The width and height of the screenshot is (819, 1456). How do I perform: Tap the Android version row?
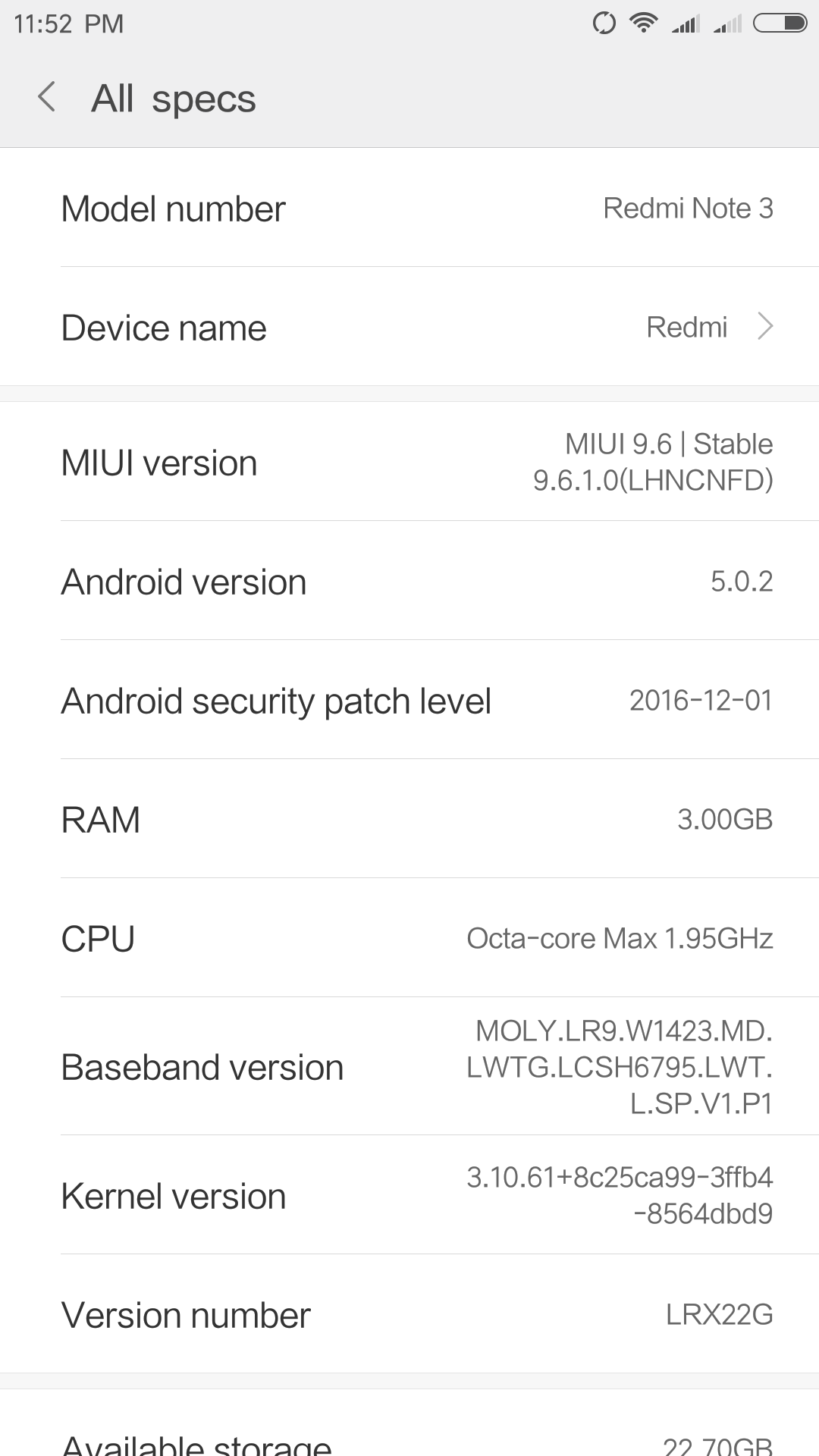pos(409,581)
